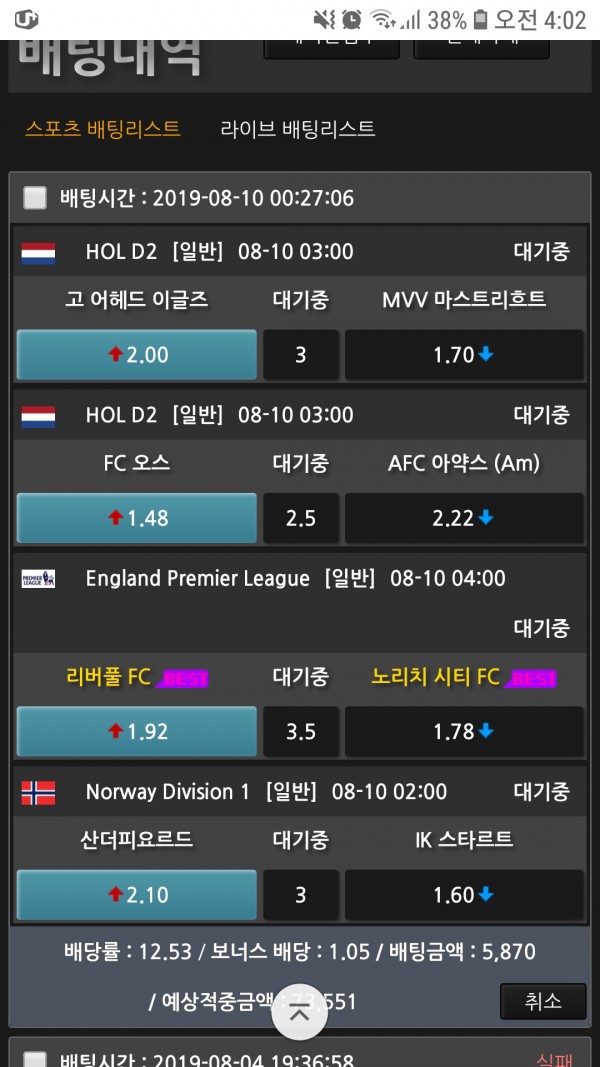
Task: Switch to the 라이브 배팅리스트 tab
Action: coord(298,129)
